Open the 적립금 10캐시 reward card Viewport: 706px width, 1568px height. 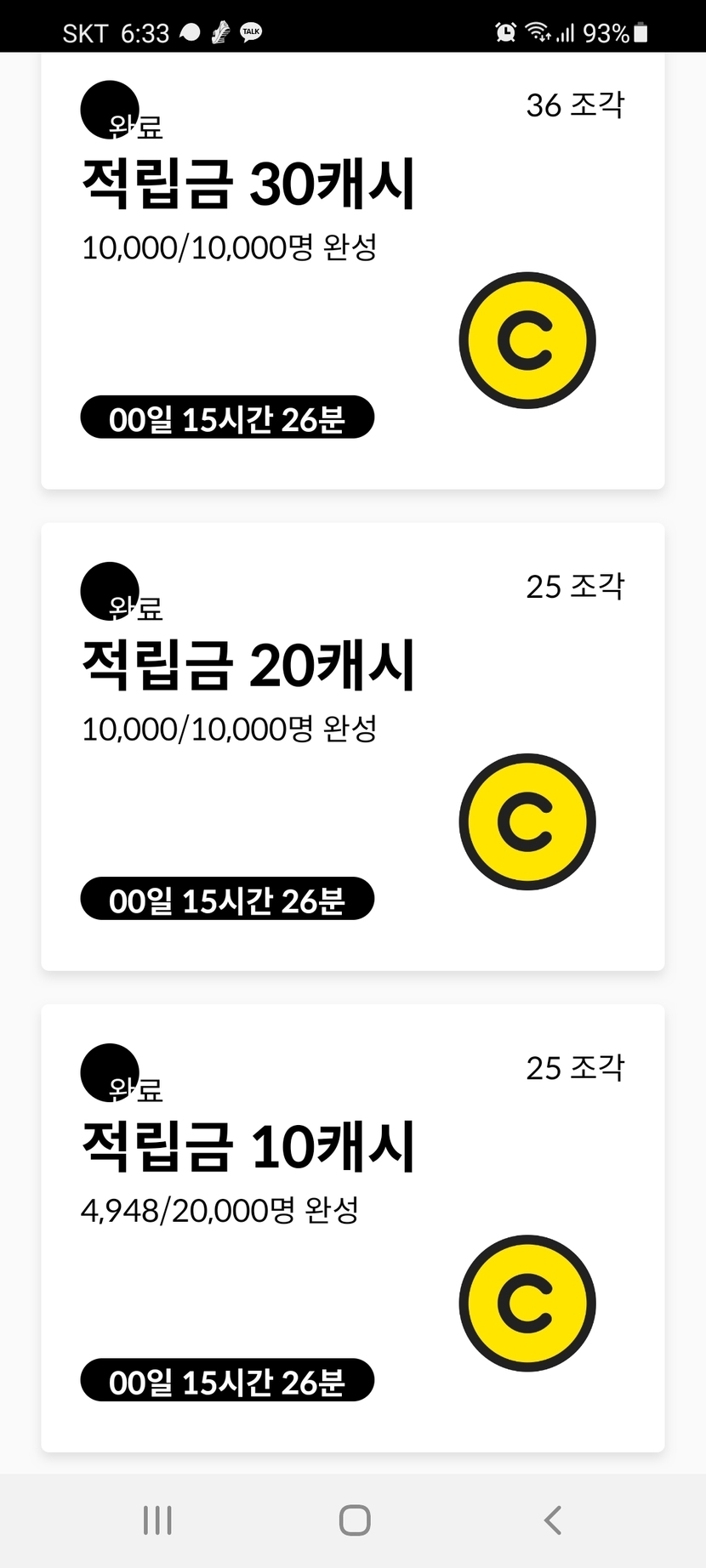(352, 1228)
